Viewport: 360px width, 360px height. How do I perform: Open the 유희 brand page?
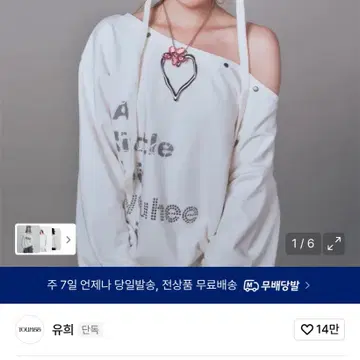[62, 330]
